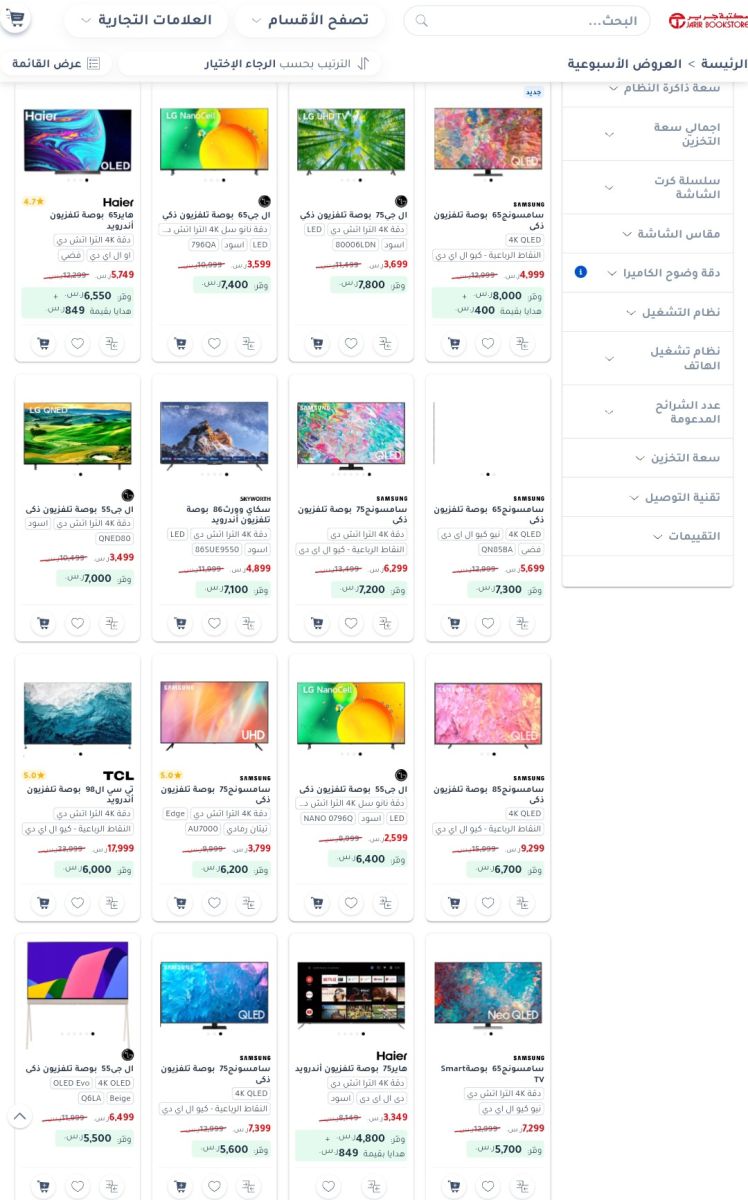Open the shopping cart
This screenshot has width=748, height=1200.
(16, 19)
